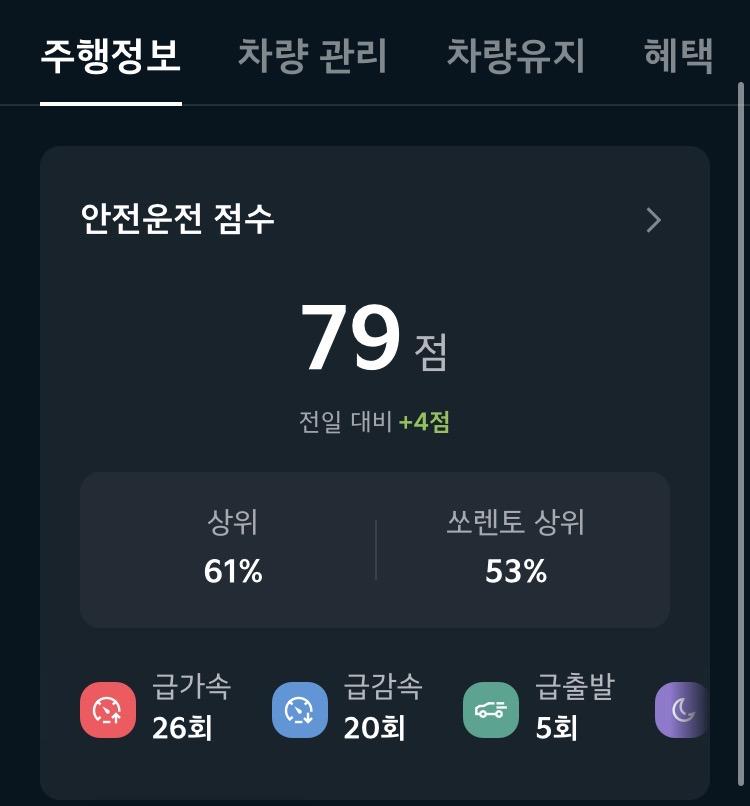750x806 pixels.
Task: Switch to the 주행정보 tab
Action: point(111,56)
